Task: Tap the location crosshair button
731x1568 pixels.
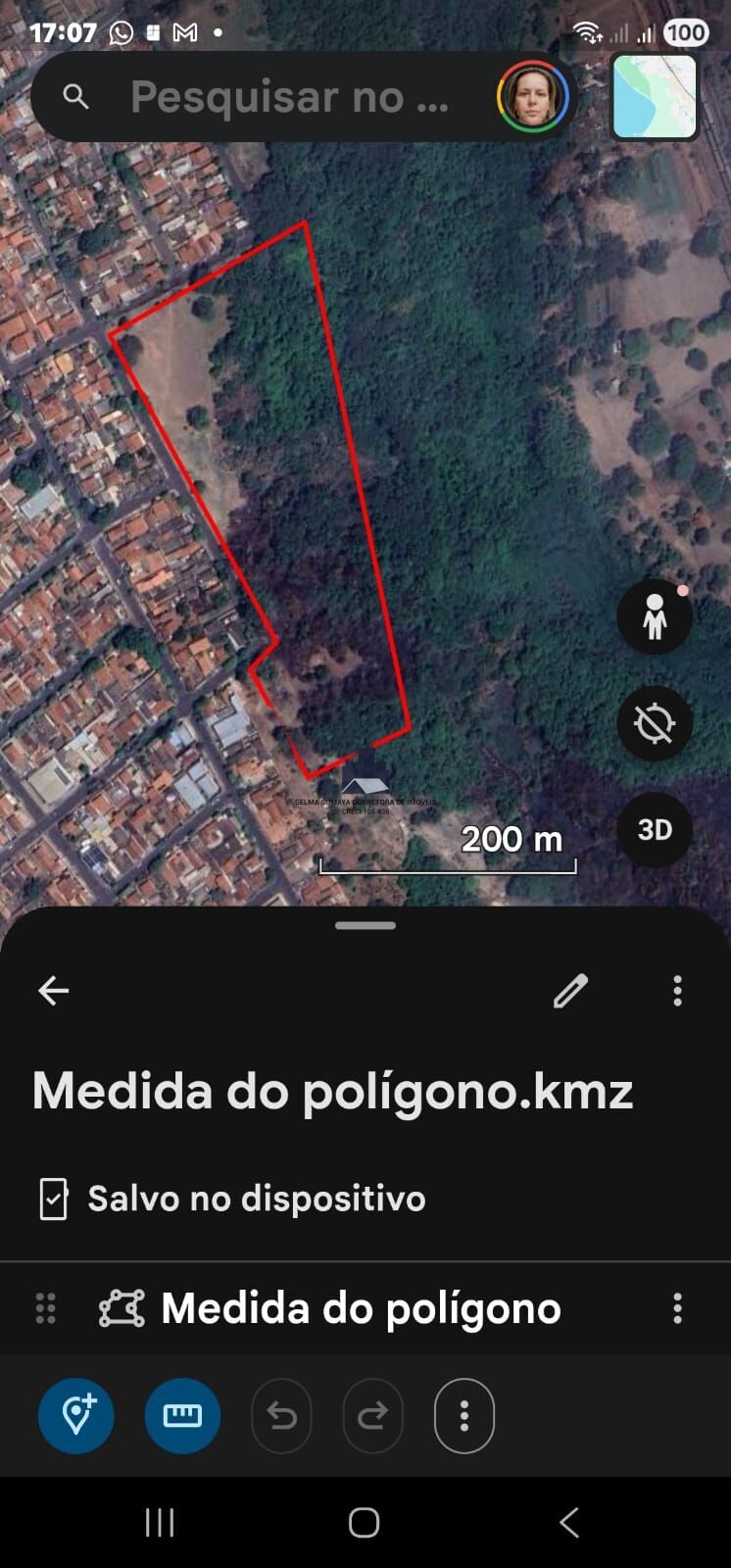Action: coord(655,724)
